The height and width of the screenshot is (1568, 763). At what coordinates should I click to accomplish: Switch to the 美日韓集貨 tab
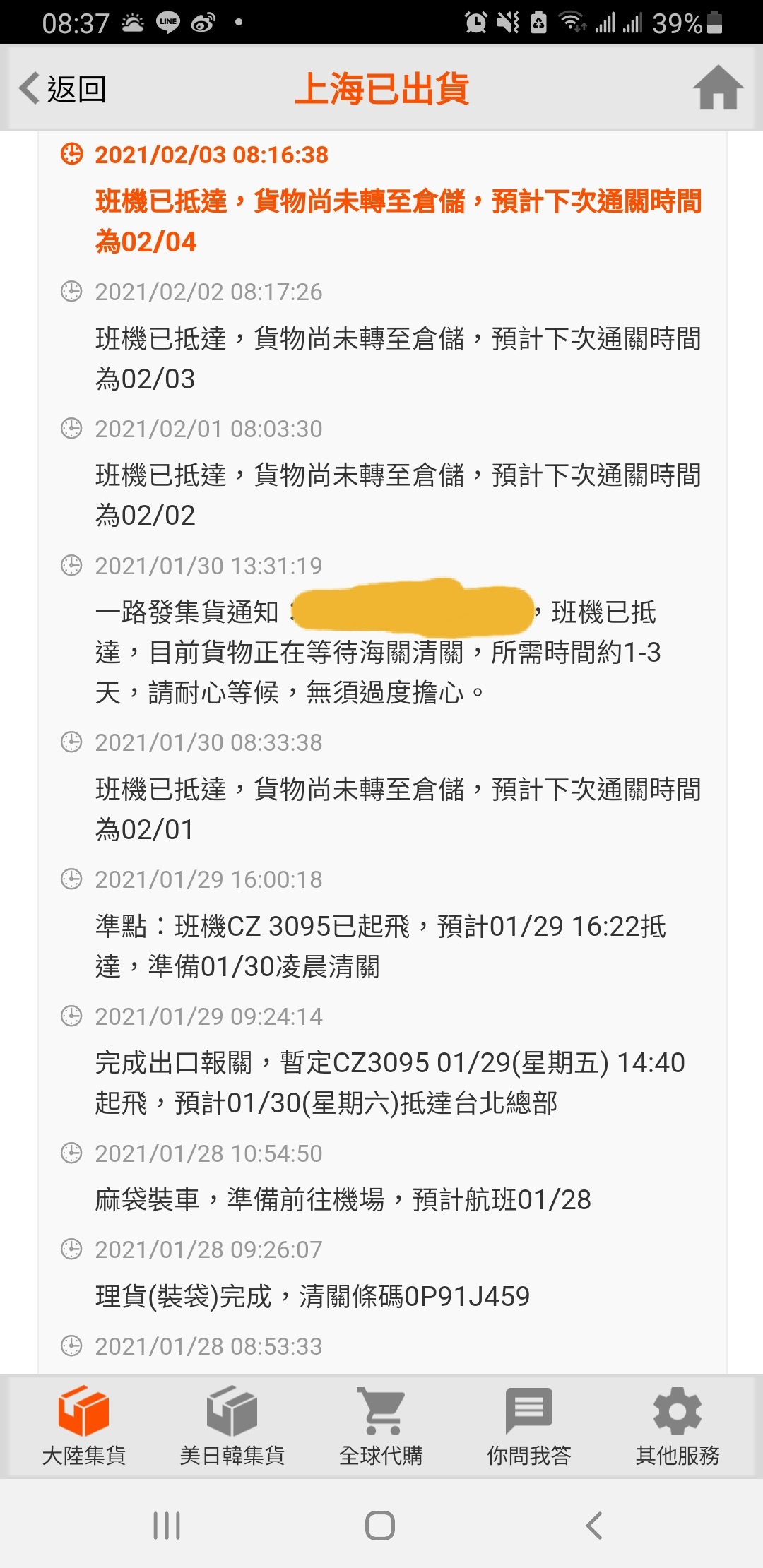(232, 1425)
